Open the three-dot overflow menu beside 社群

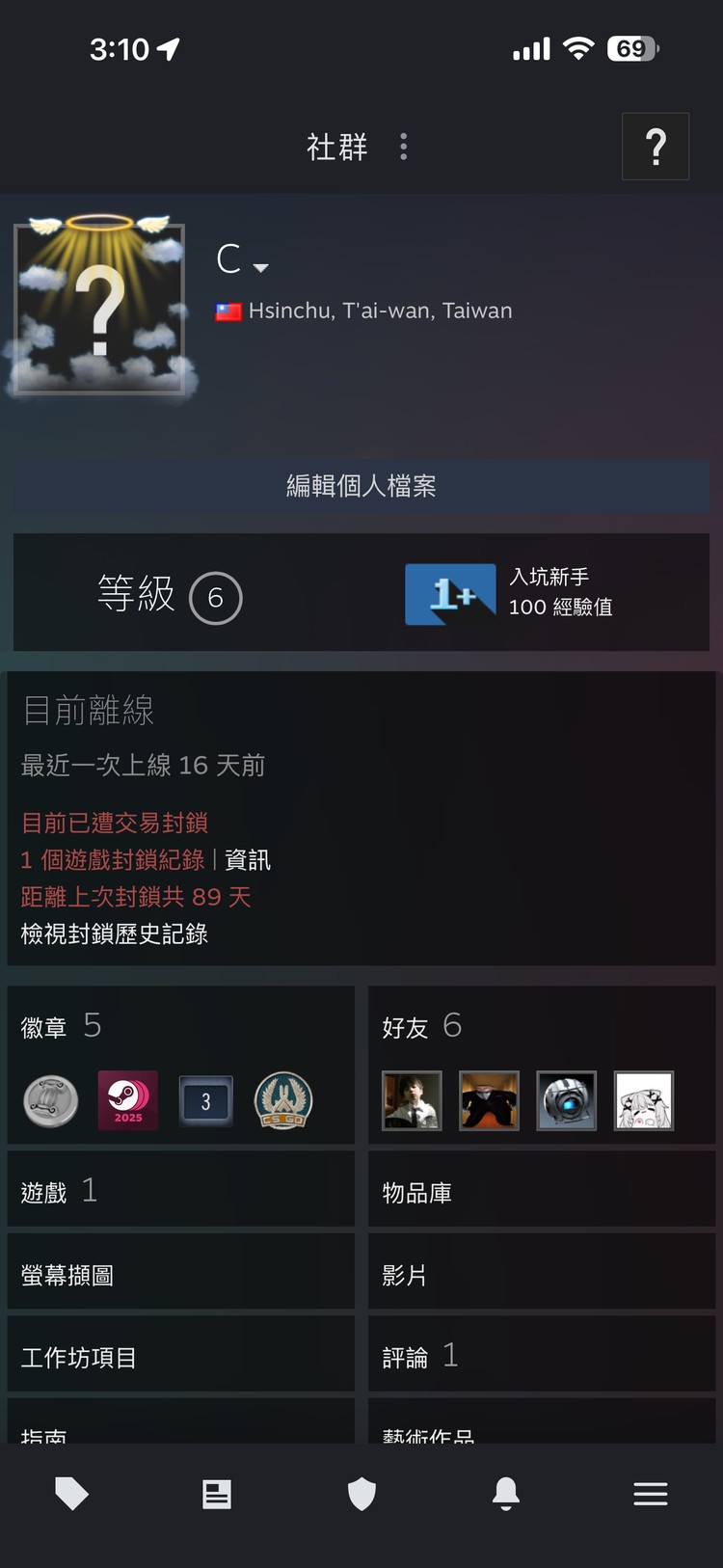403,147
